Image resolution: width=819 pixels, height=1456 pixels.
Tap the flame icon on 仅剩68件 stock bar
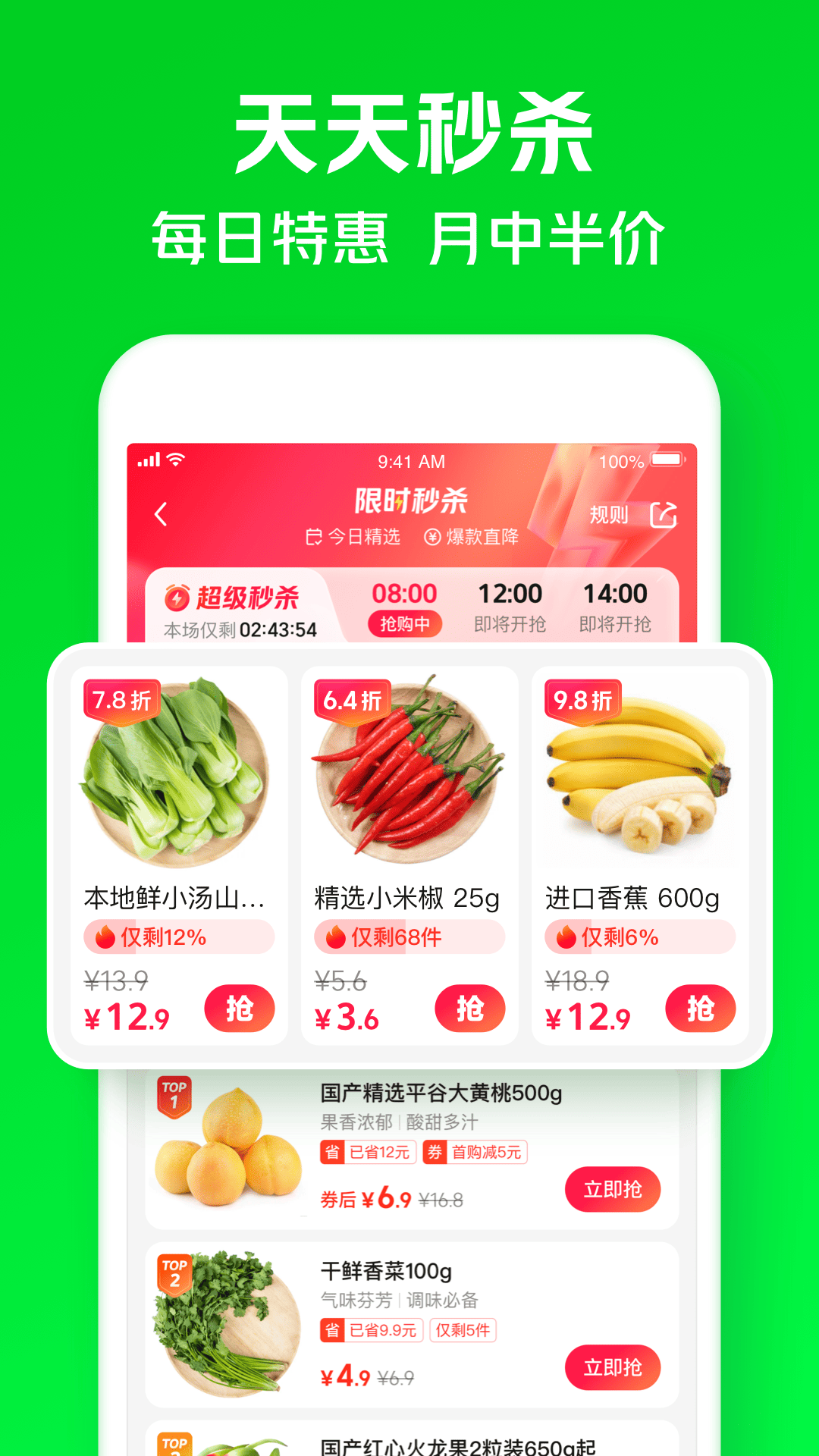[334, 937]
